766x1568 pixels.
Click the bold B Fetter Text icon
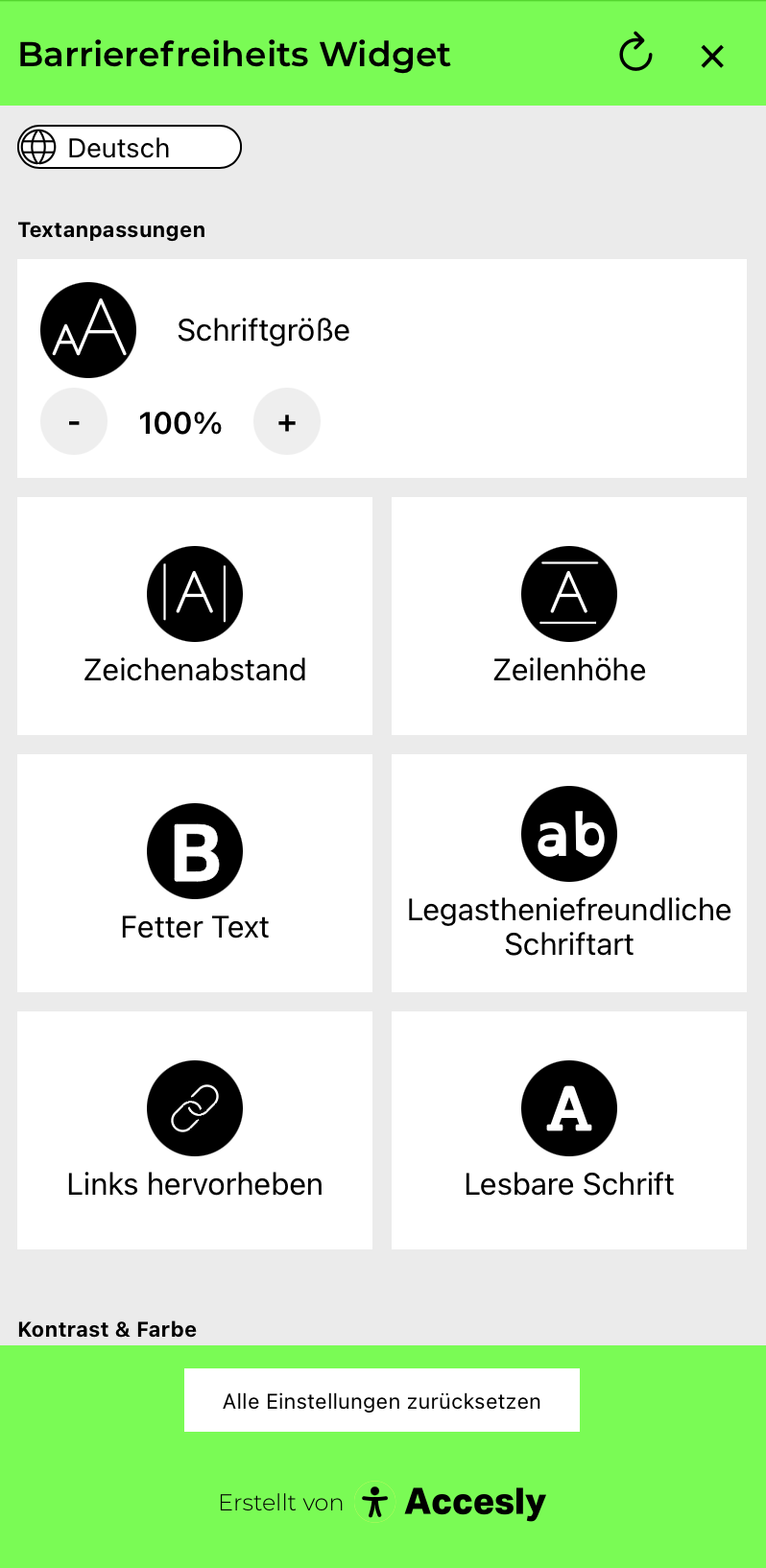tap(194, 850)
